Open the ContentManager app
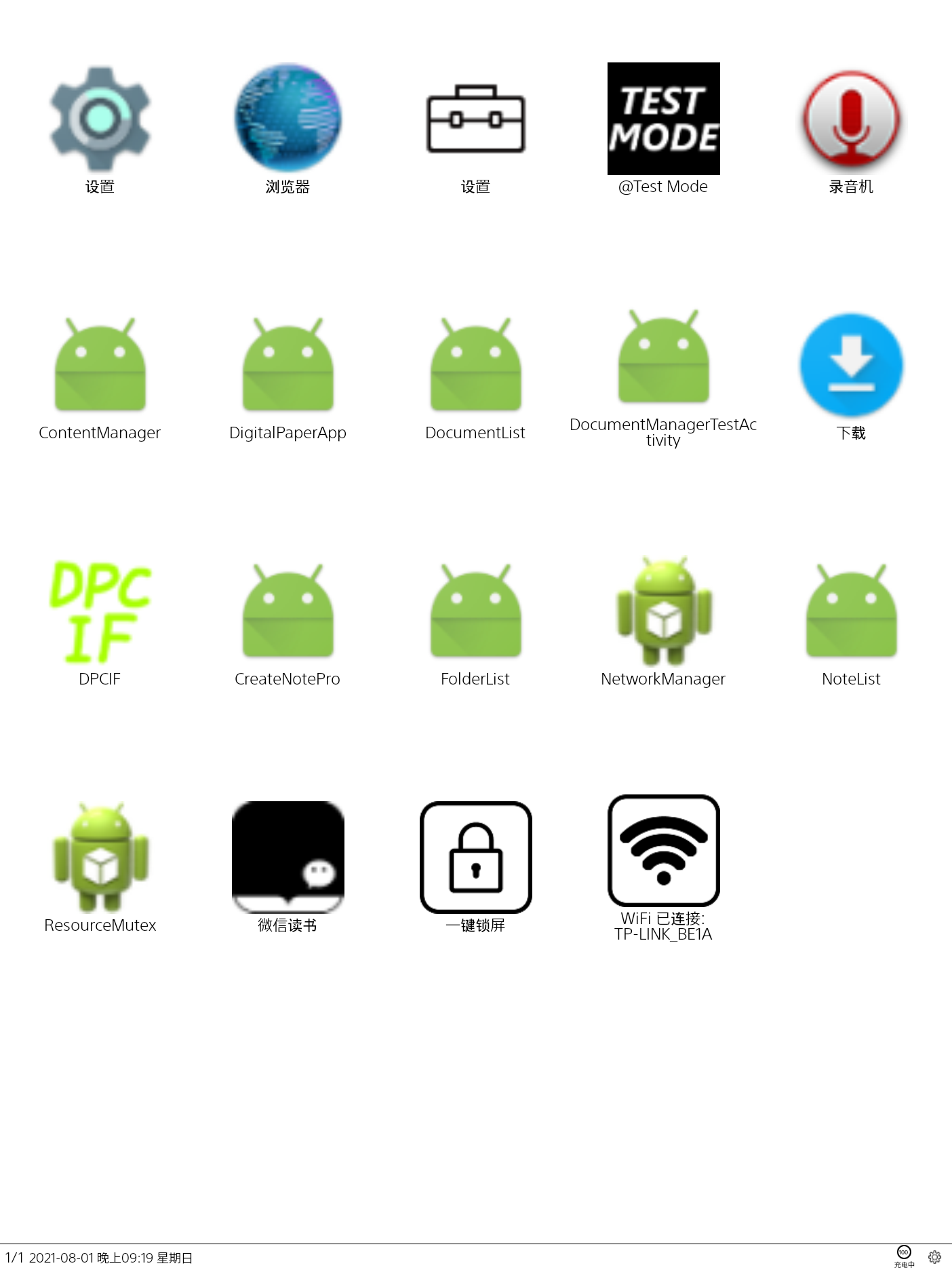The height and width of the screenshot is (1270, 952). pos(100,365)
